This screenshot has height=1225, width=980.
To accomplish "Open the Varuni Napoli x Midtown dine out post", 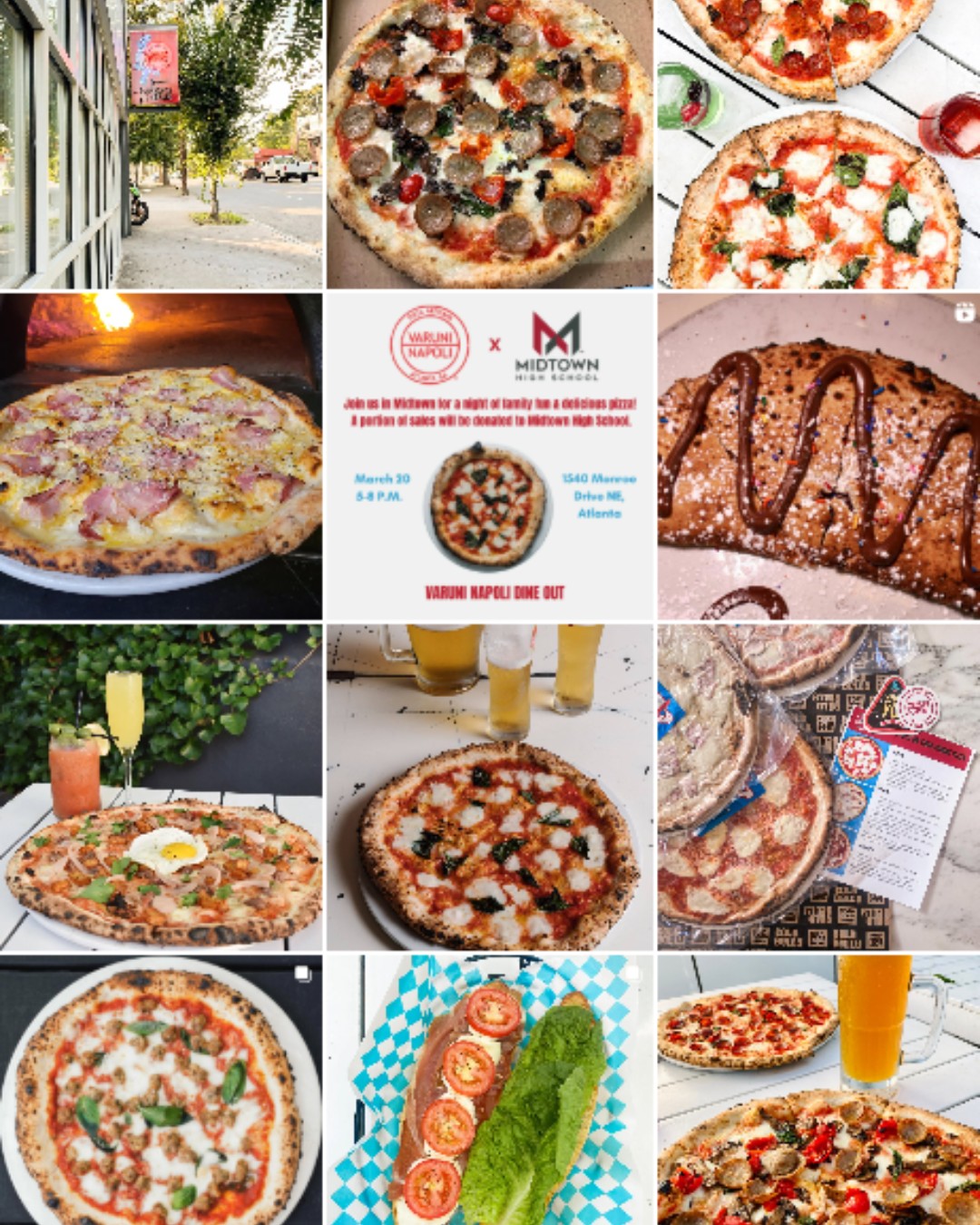I will coord(489,456).
